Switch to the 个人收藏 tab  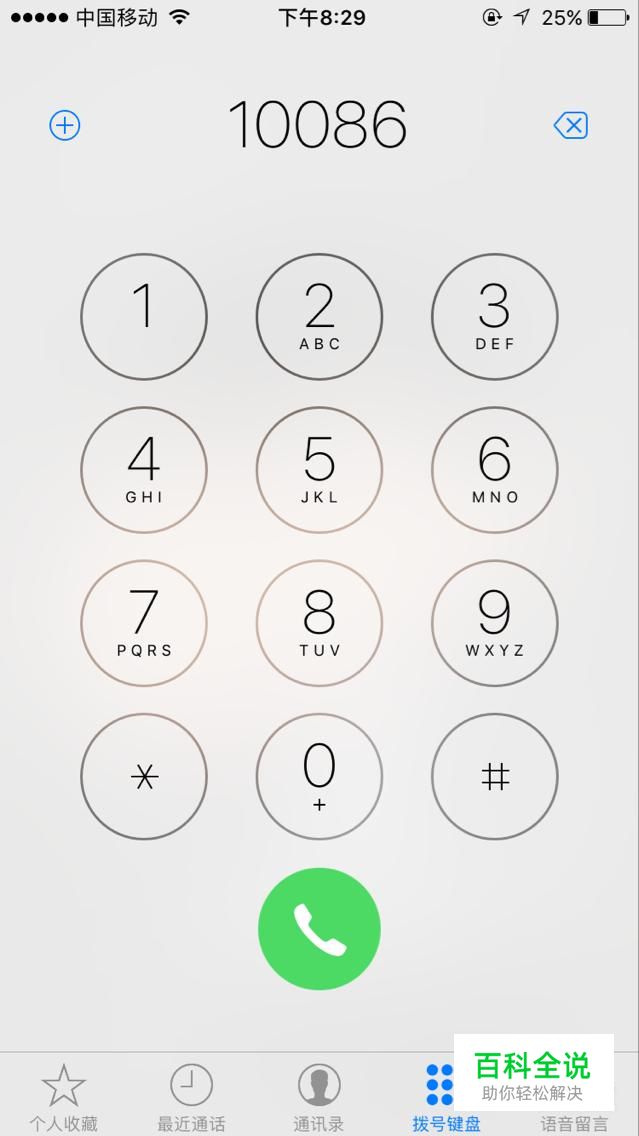(64, 1097)
